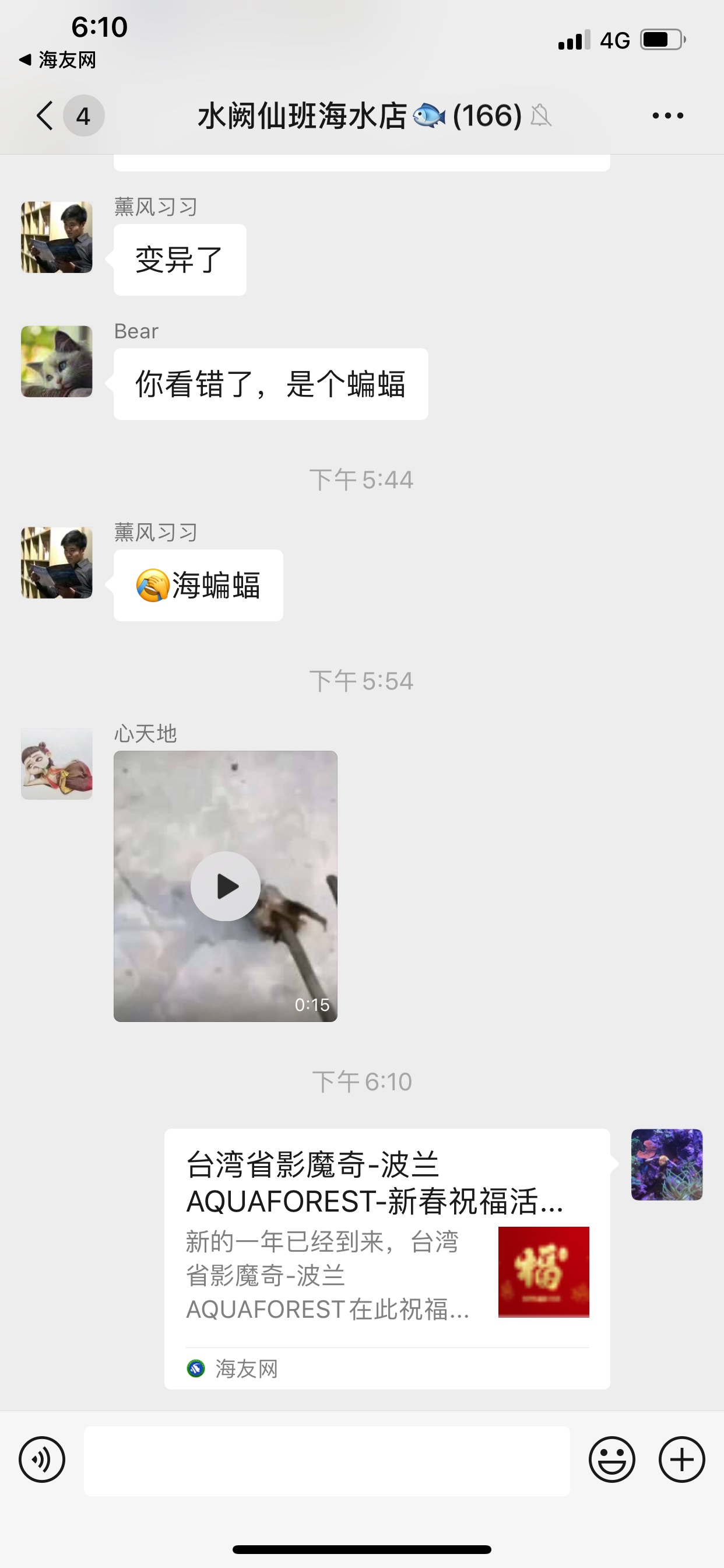Open my own avatar beside shared link
Viewport: 724px width, 1568px height.
click(x=666, y=1164)
